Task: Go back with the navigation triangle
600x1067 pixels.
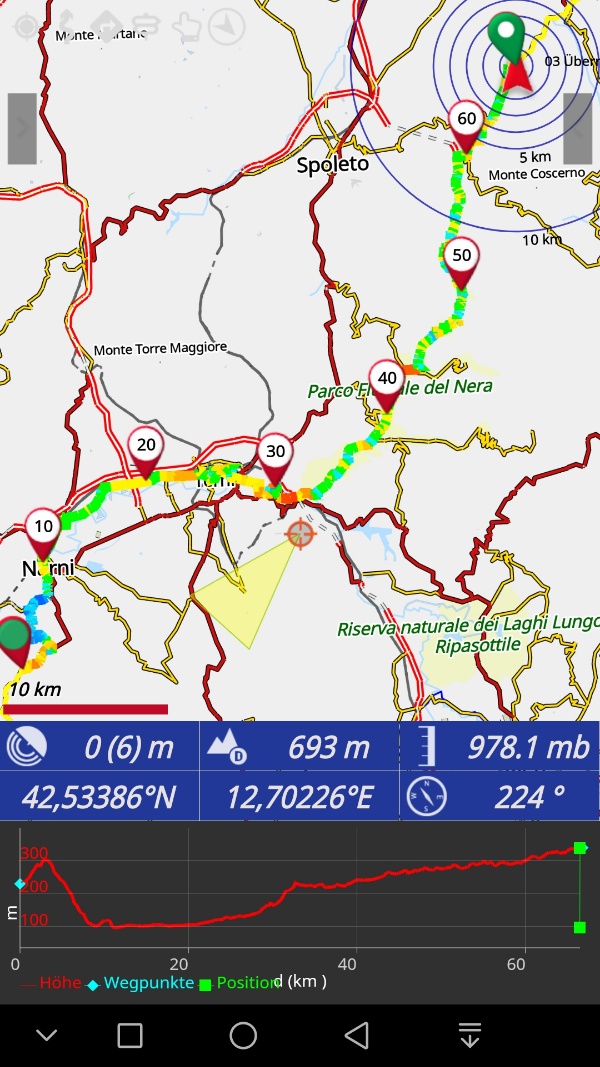Action: click(356, 1035)
